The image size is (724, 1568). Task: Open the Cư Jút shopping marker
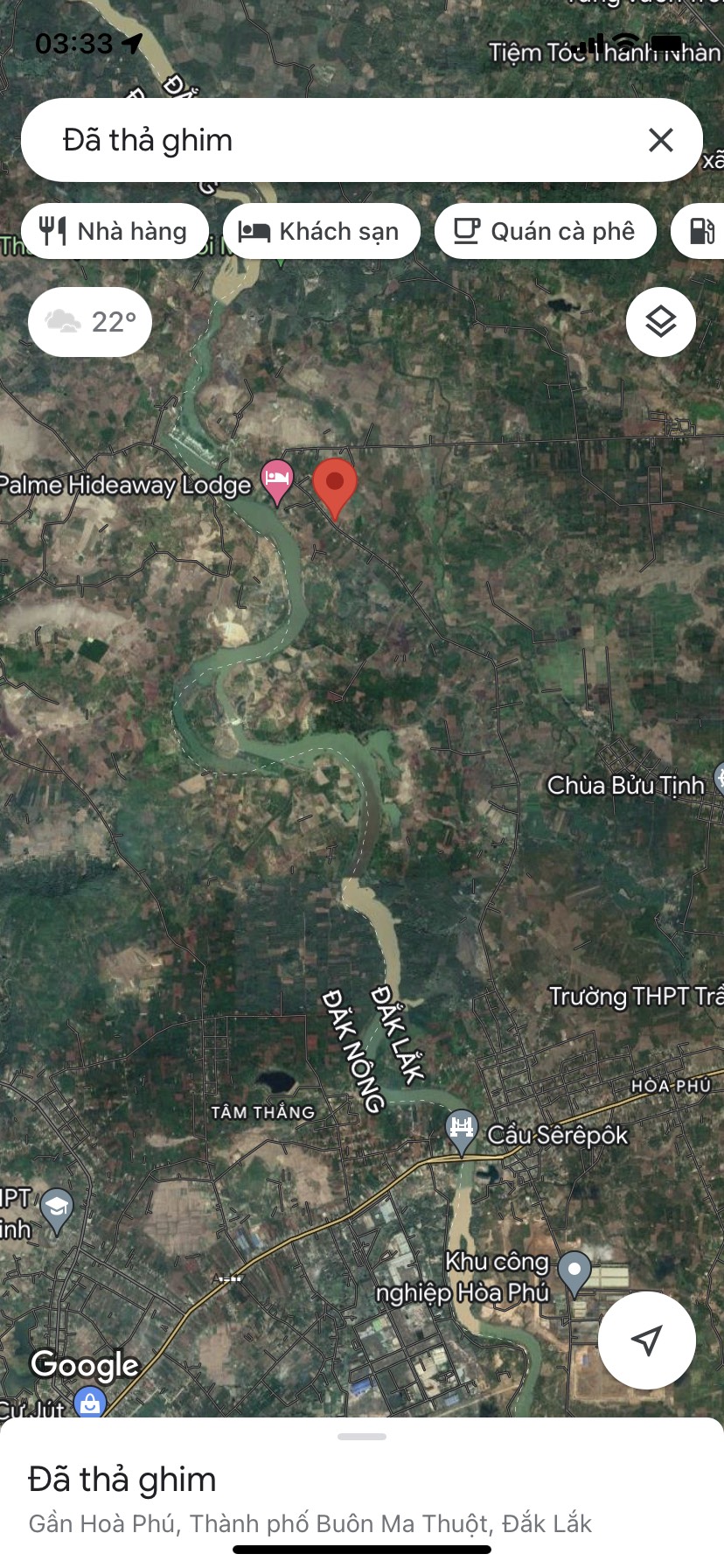[x=90, y=1403]
